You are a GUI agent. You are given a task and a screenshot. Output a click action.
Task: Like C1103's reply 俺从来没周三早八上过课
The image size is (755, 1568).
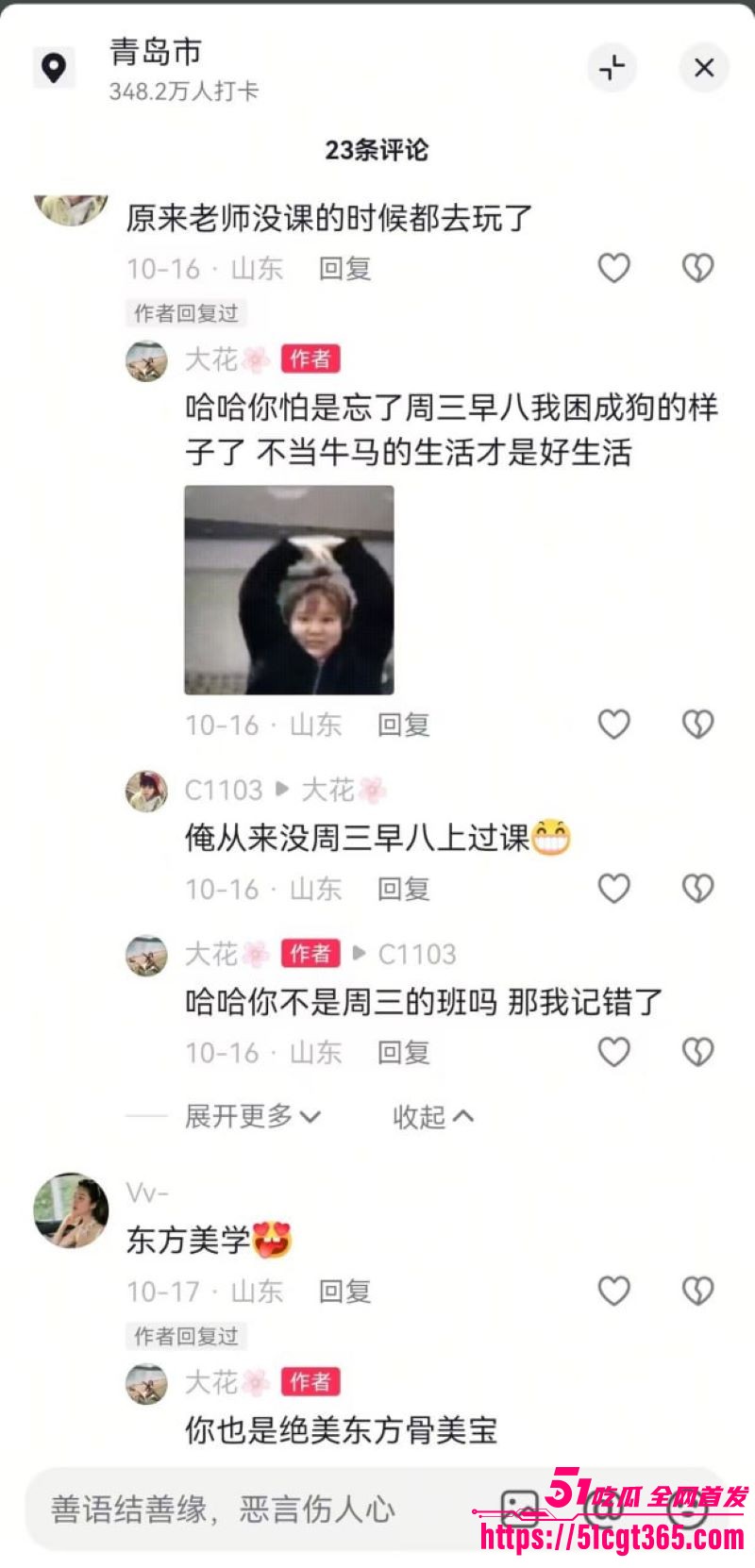pyautogui.click(x=614, y=889)
